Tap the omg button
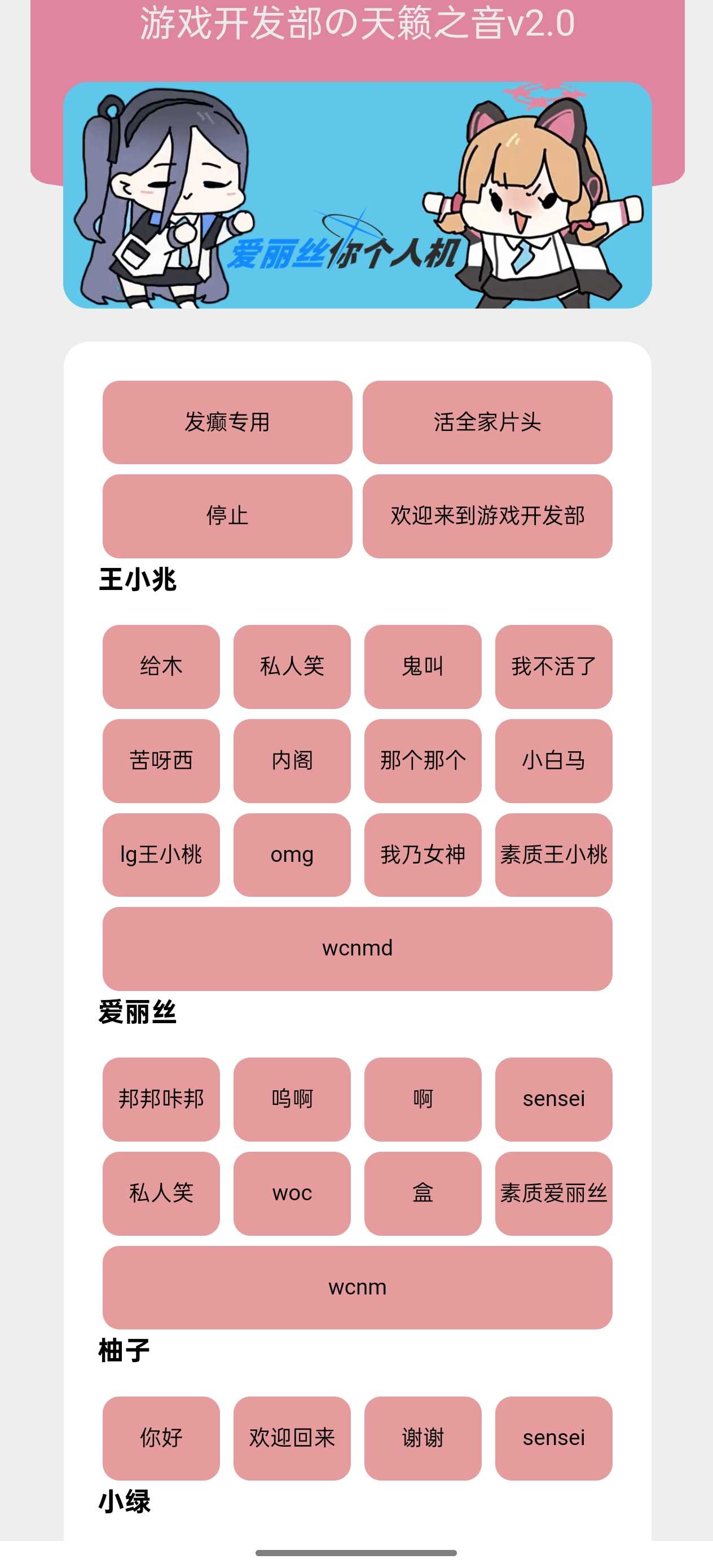 click(292, 854)
